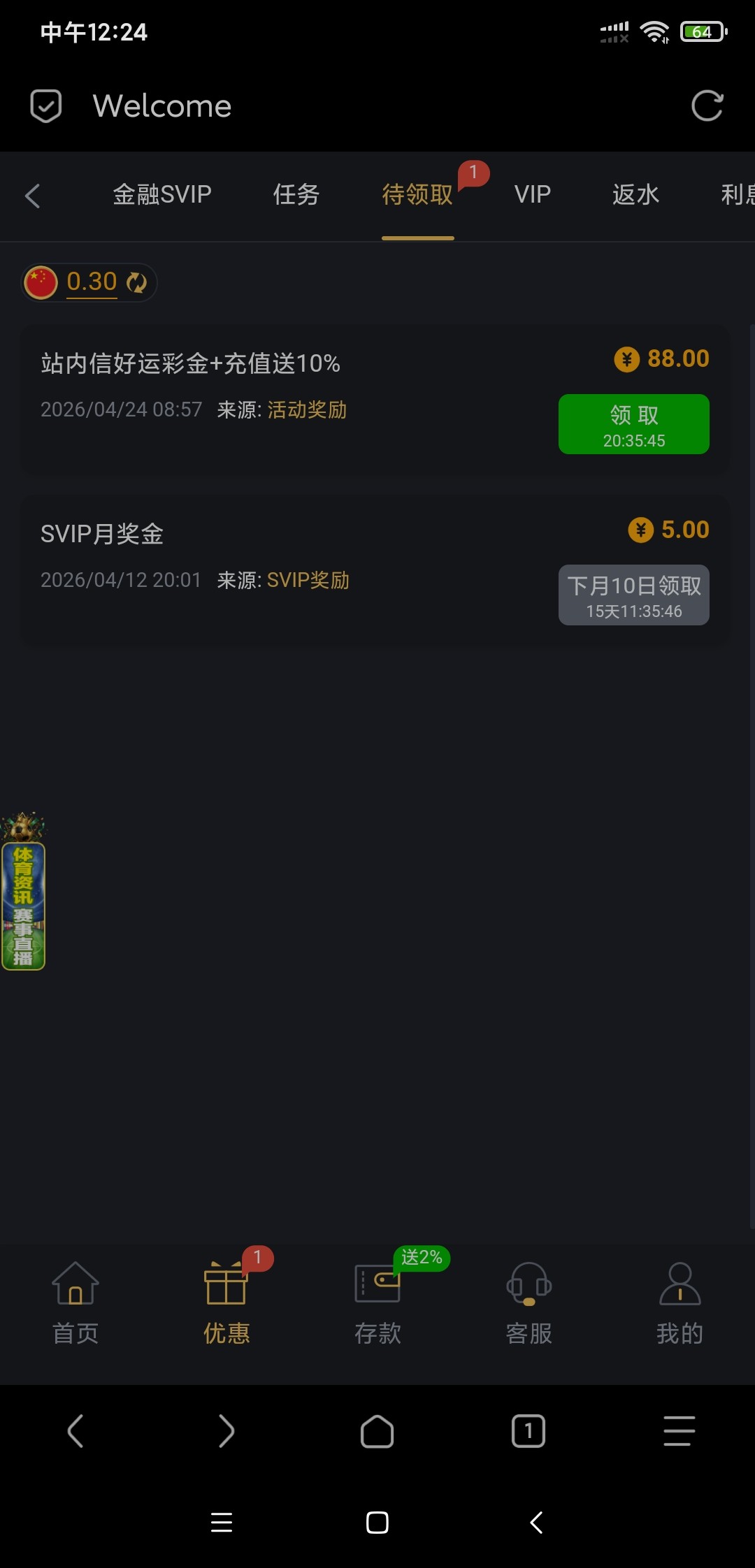755x1568 pixels.
Task: Tap the 下月10日领取 button for SVIP月奖金
Action: [x=633, y=595]
